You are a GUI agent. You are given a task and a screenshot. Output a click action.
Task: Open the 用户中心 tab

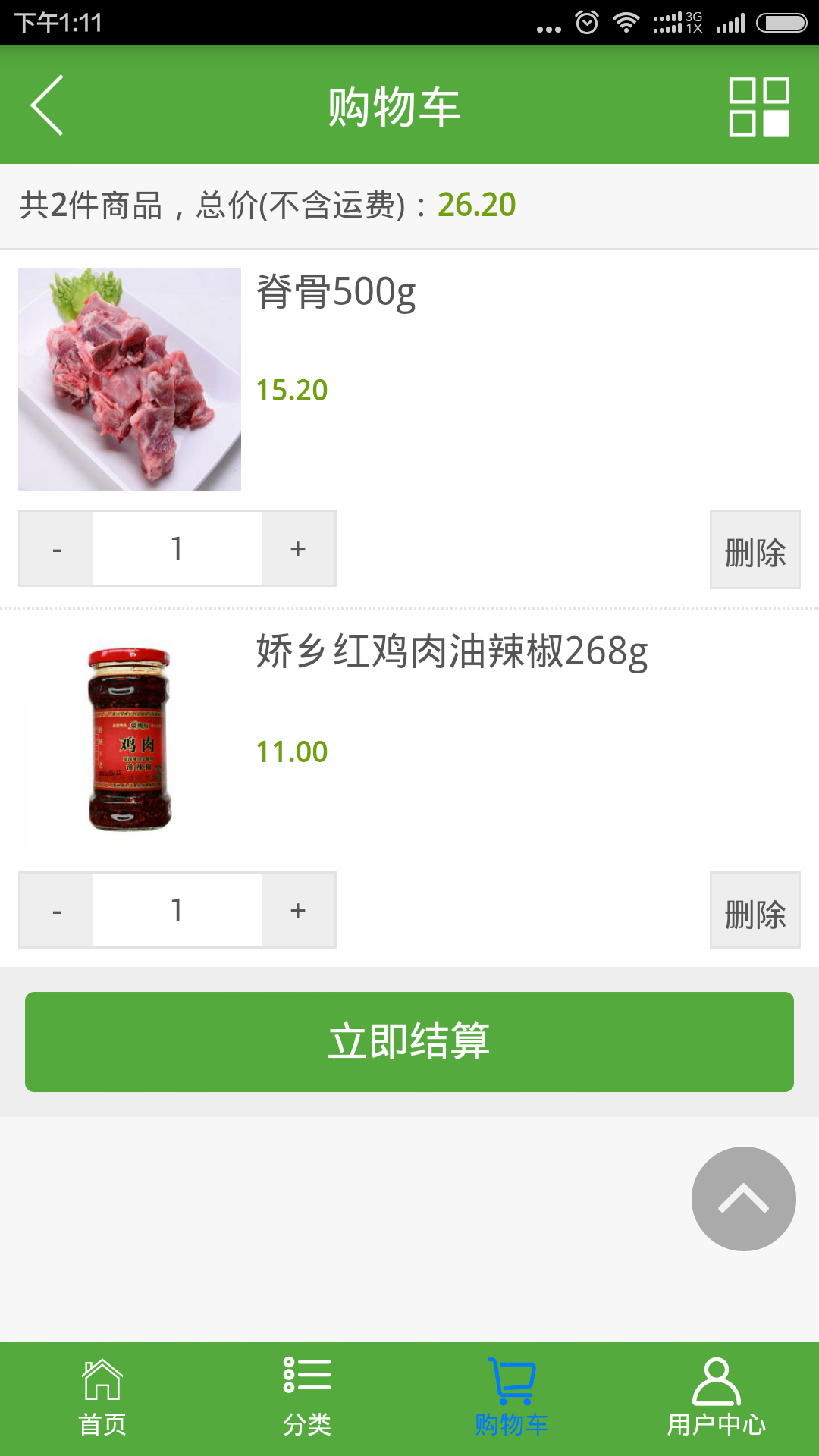(717, 1399)
